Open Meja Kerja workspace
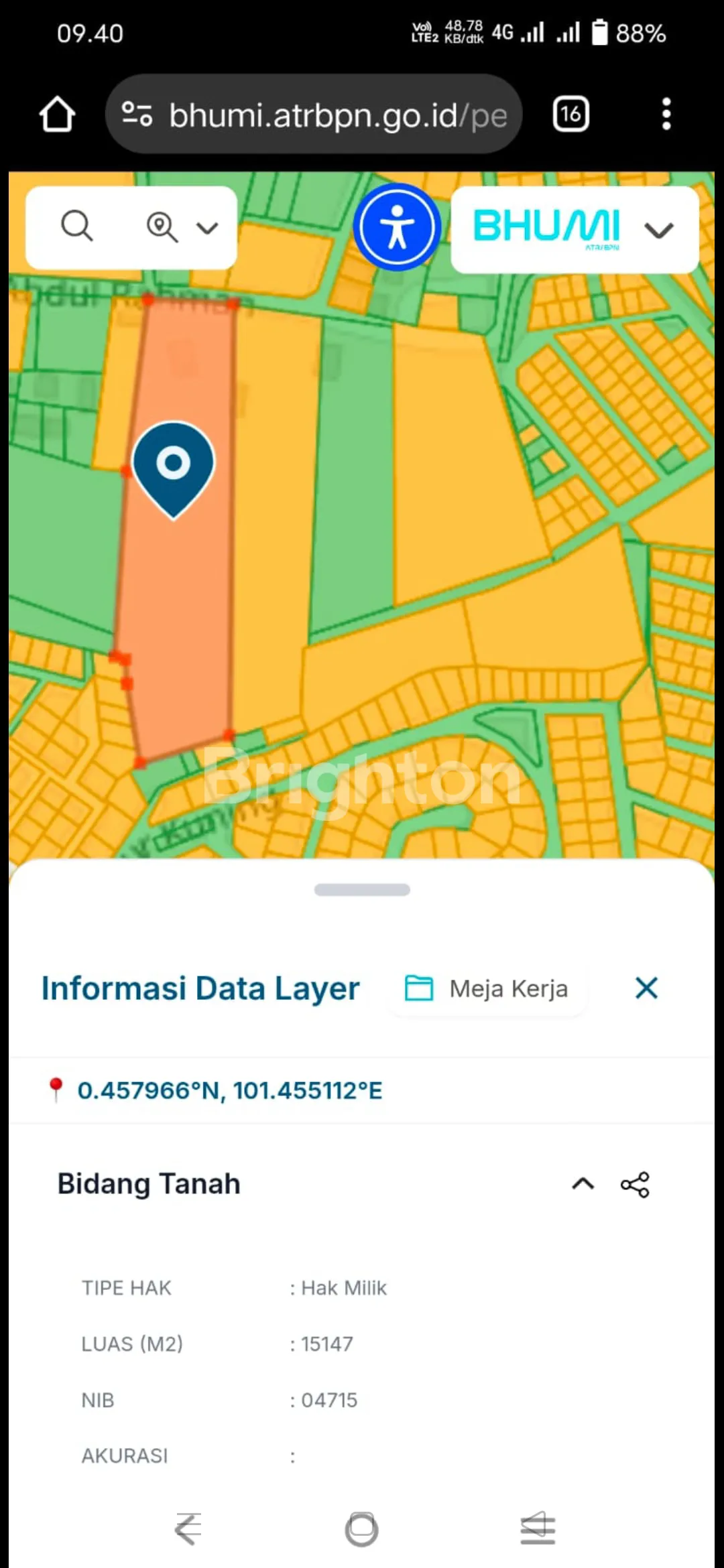724x1568 pixels. coord(487,988)
